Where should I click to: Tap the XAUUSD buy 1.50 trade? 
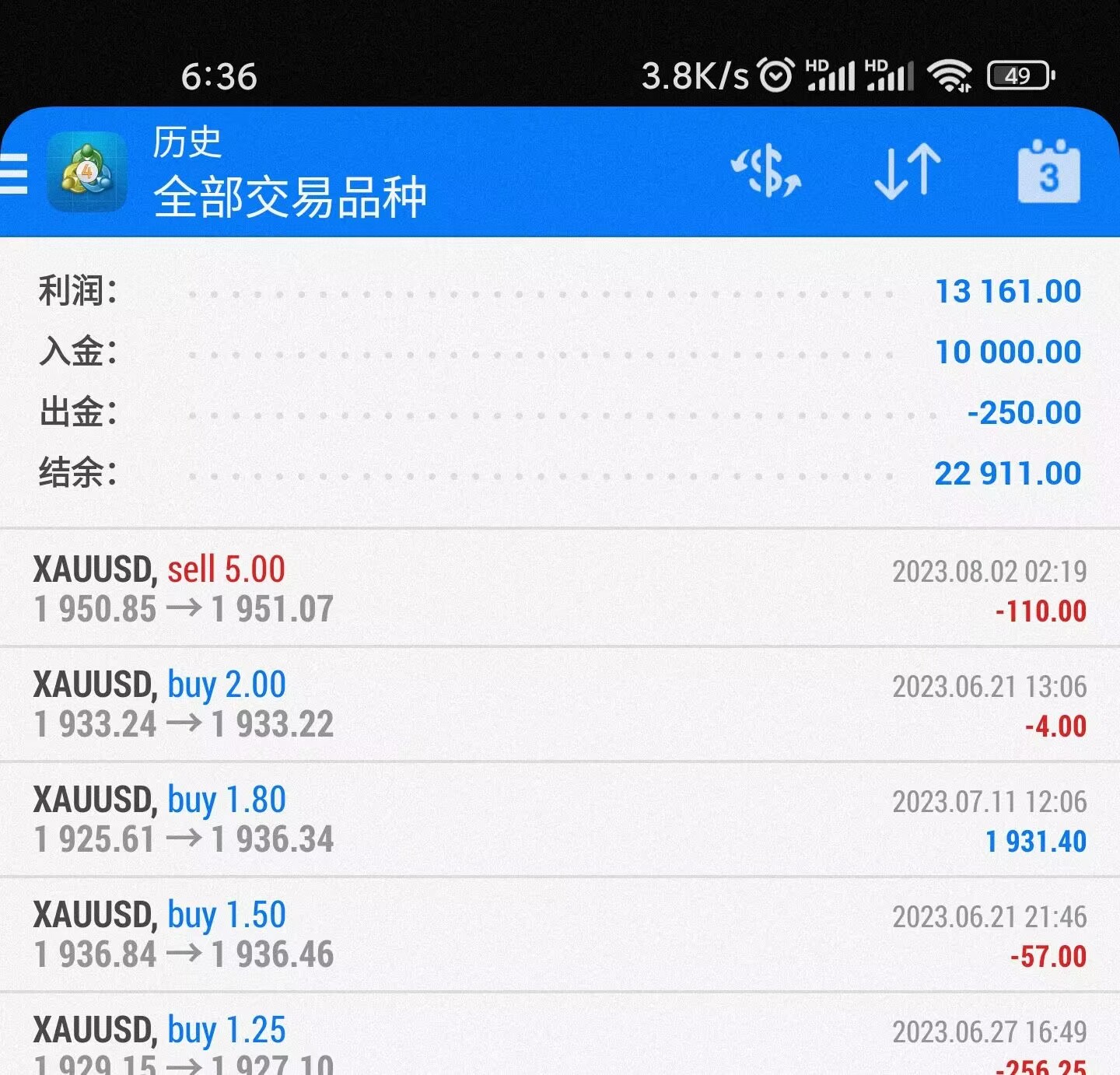pyautogui.click(x=560, y=934)
